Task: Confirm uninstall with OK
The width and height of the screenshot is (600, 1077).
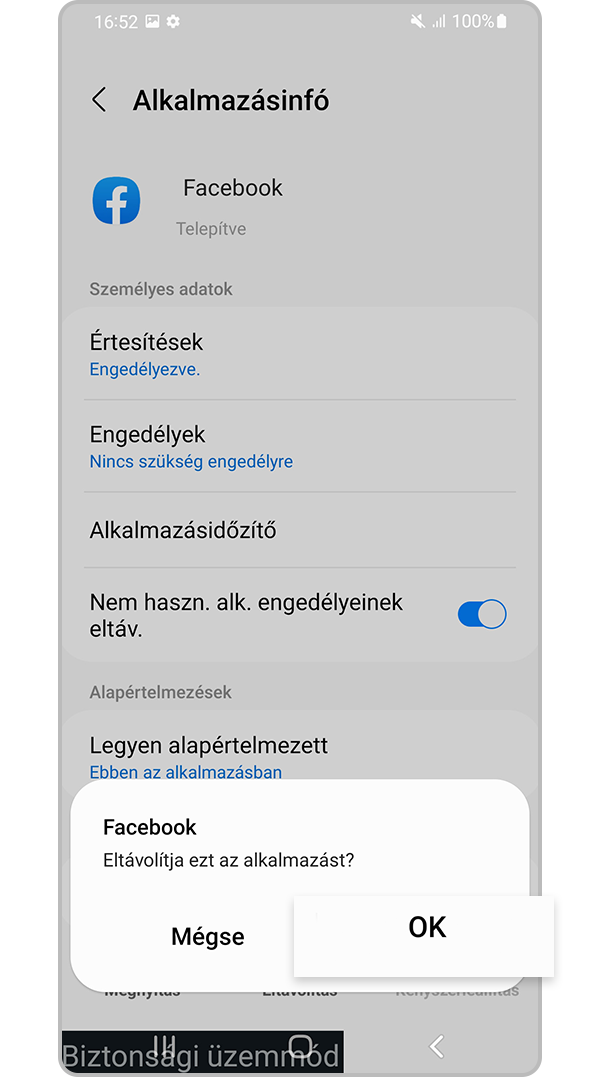Action: pos(426,928)
